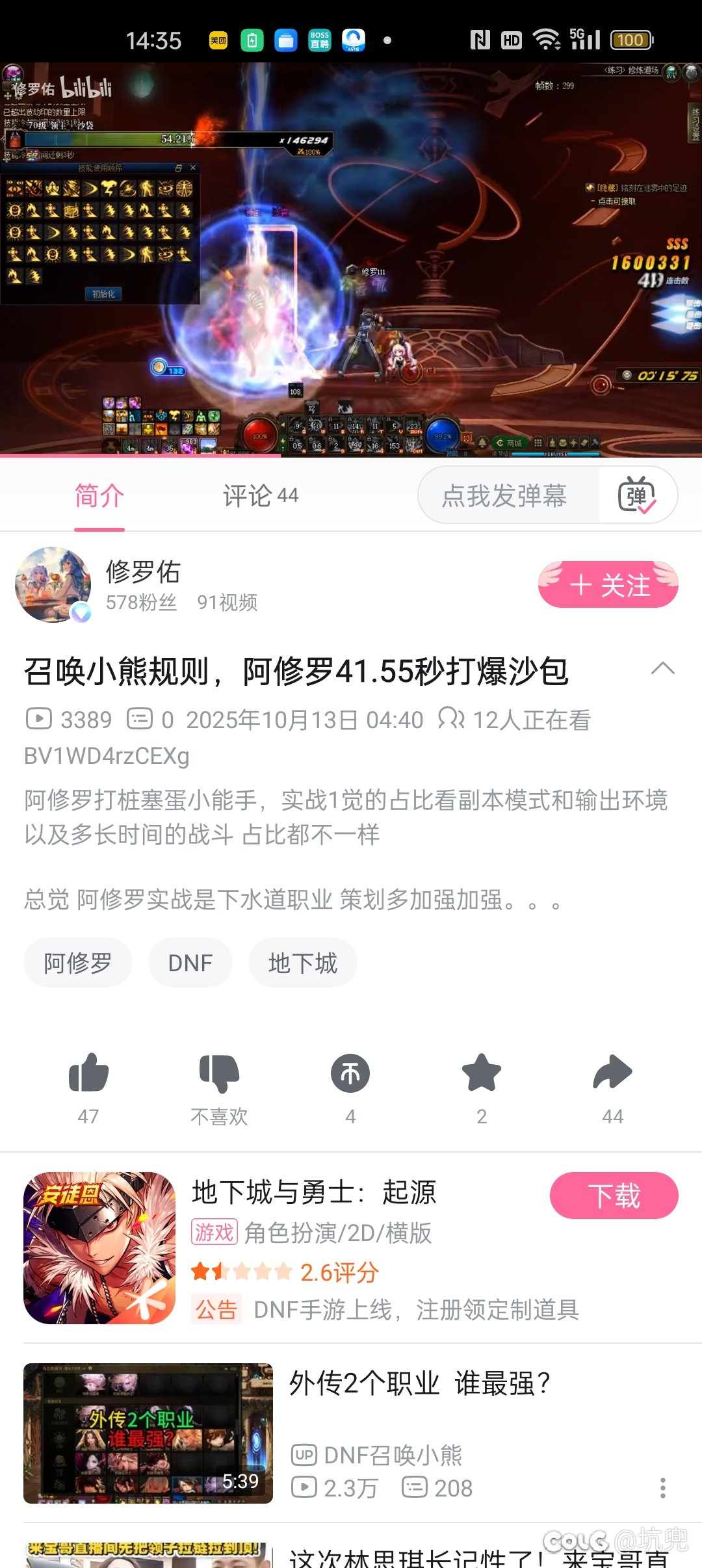Tap the 点我发弹幕 danmaku input box
The height and width of the screenshot is (1568, 702).
click(504, 496)
